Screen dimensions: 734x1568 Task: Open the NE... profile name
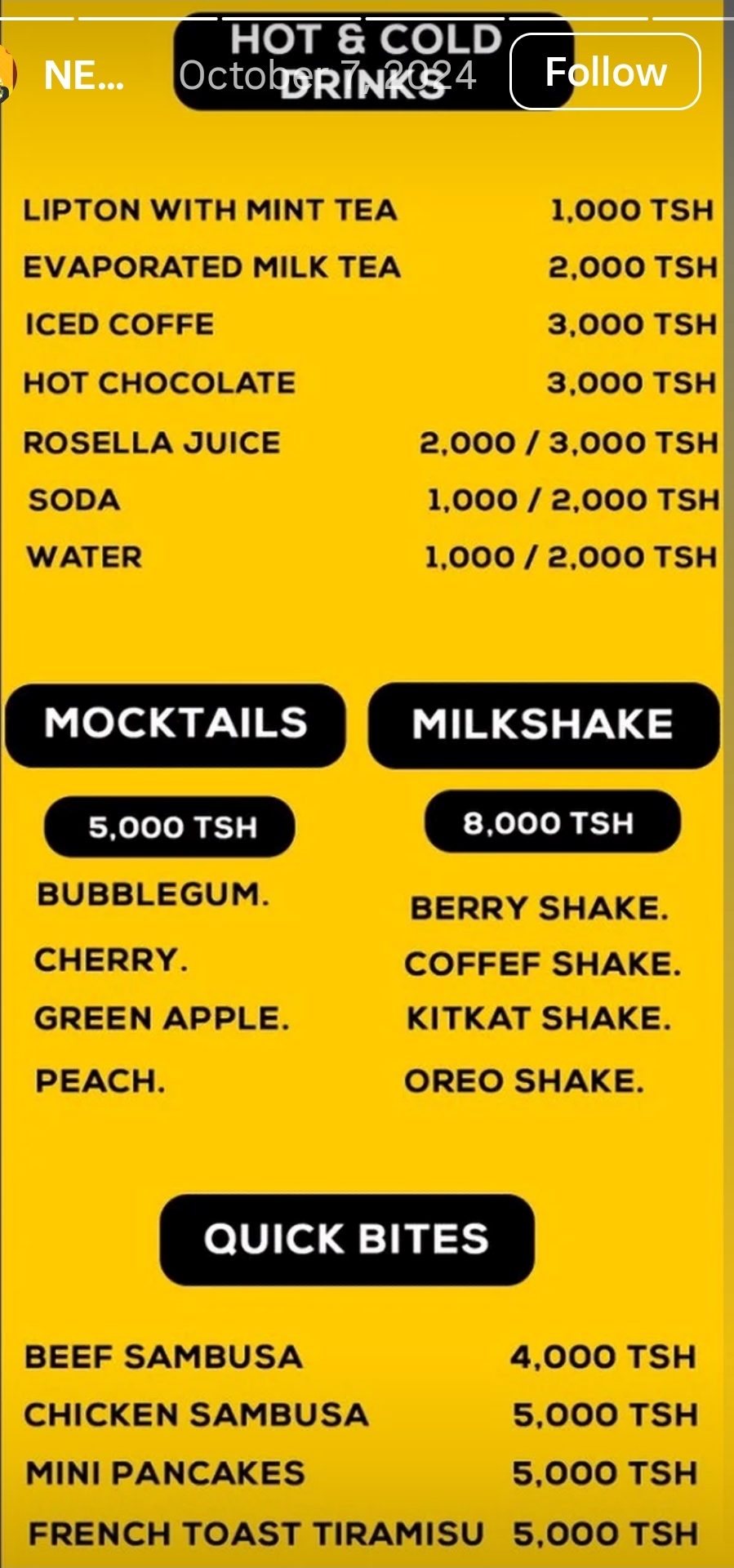point(83,76)
